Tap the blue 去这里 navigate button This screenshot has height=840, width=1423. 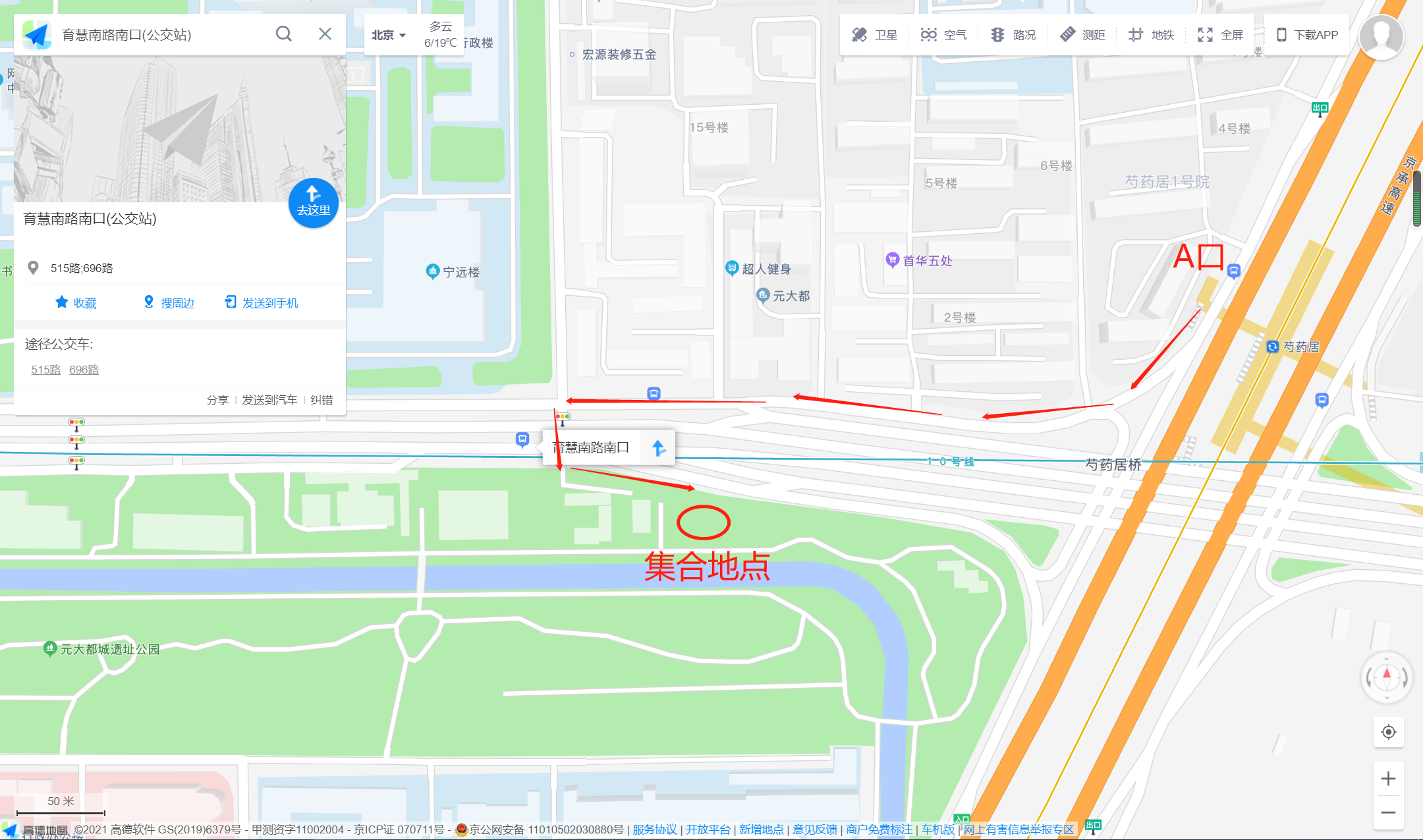313,202
